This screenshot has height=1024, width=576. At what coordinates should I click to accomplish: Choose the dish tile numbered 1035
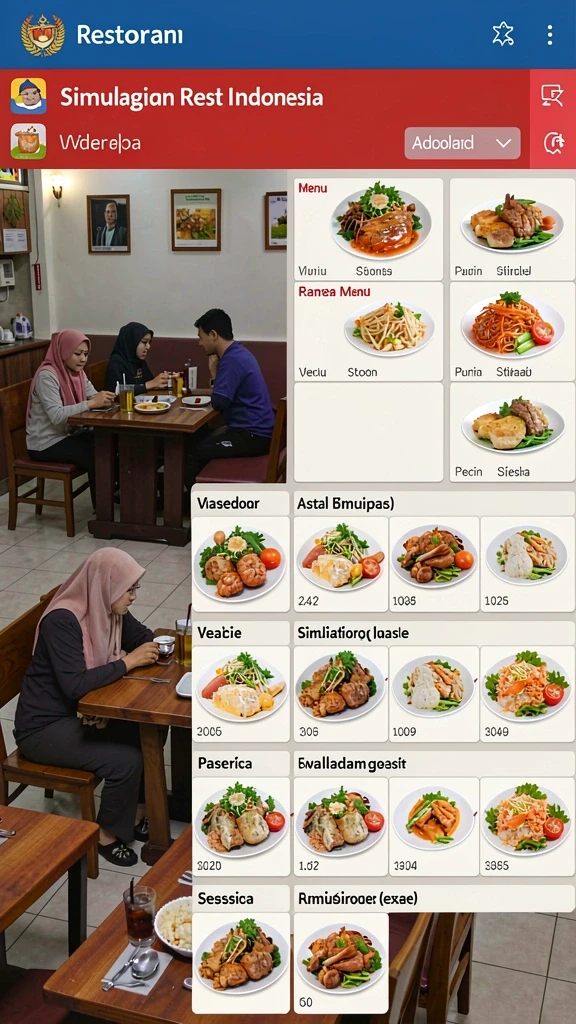(434, 564)
